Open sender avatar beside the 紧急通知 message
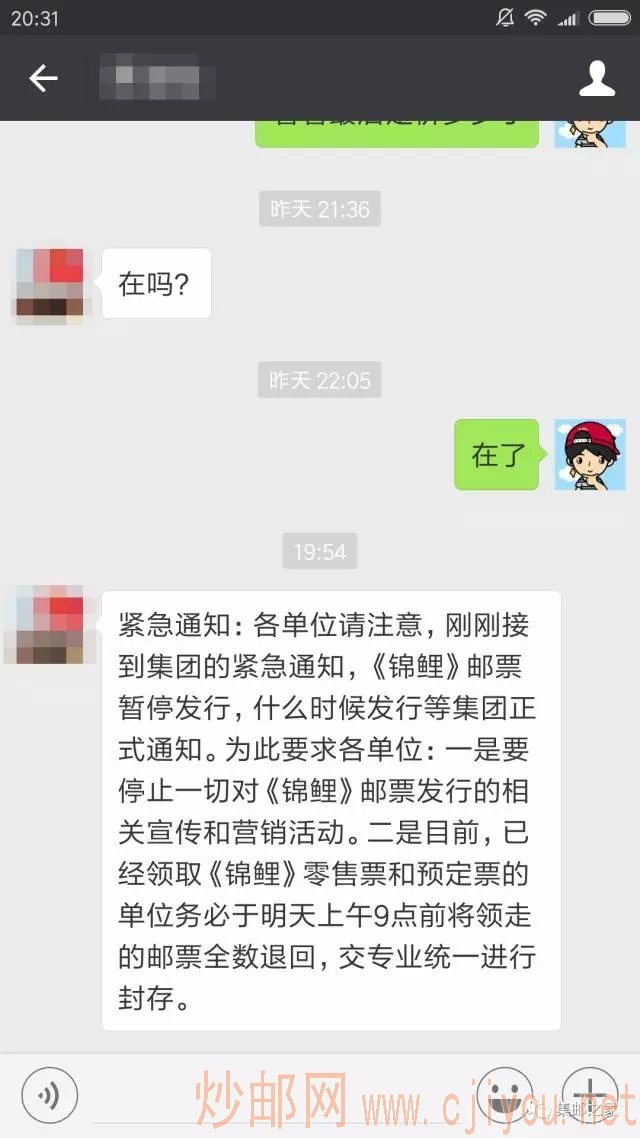640x1138 pixels. pyautogui.click(x=48, y=626)
